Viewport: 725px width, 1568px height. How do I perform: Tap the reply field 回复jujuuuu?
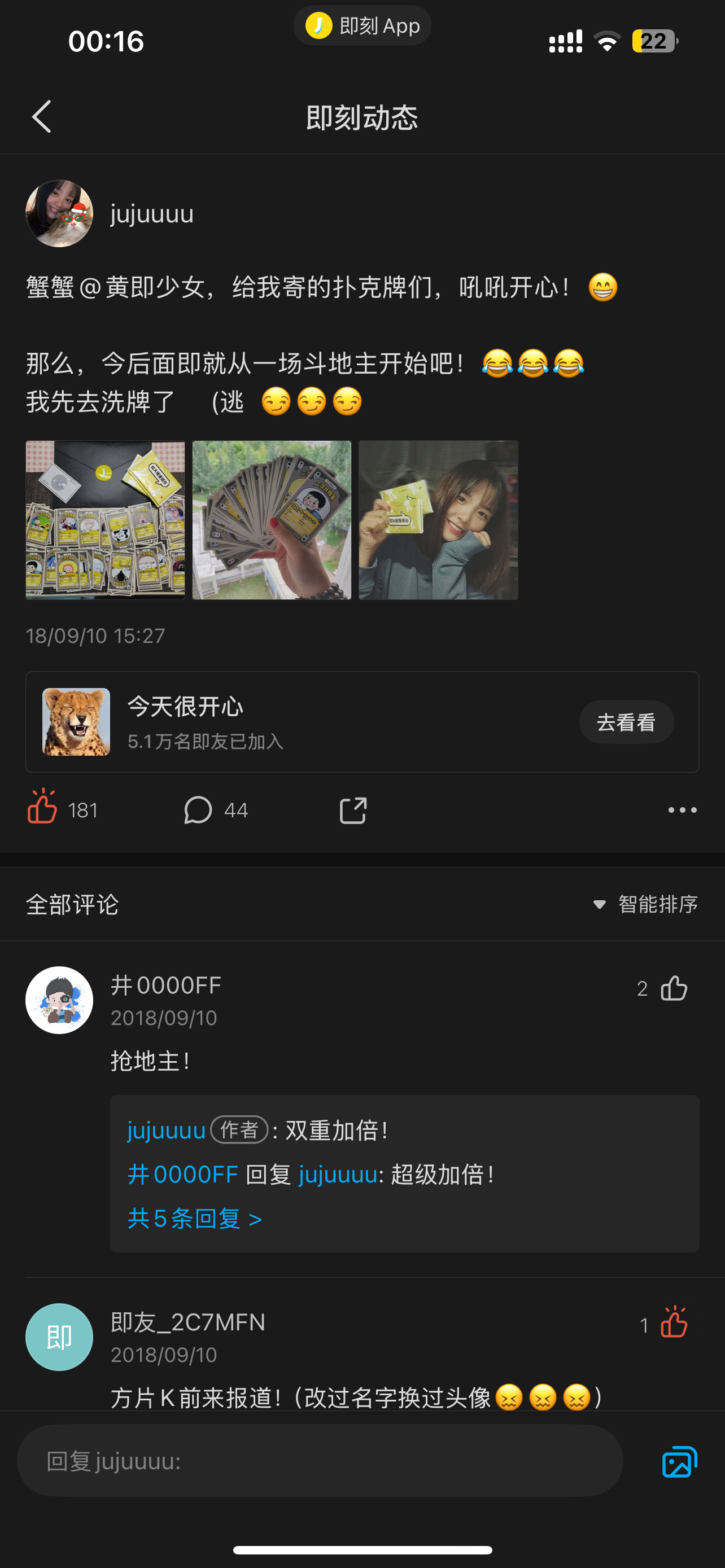click(x=320, y=1461)
